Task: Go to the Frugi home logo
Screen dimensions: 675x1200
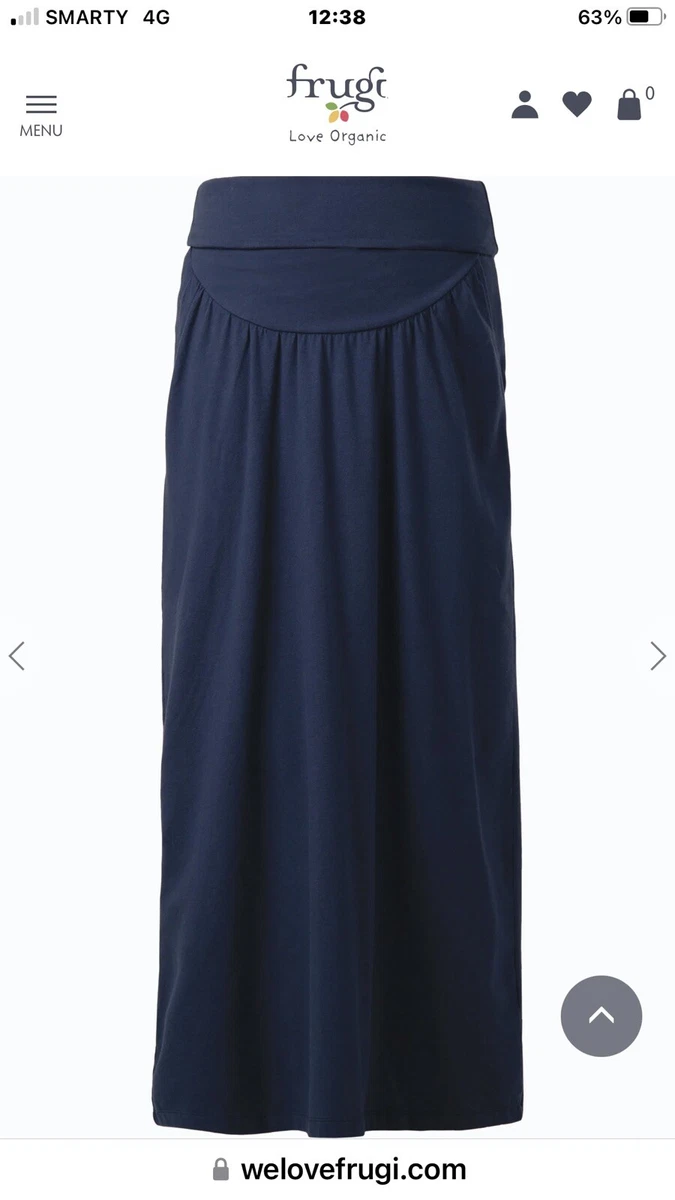Action: [x=337, y=104]
